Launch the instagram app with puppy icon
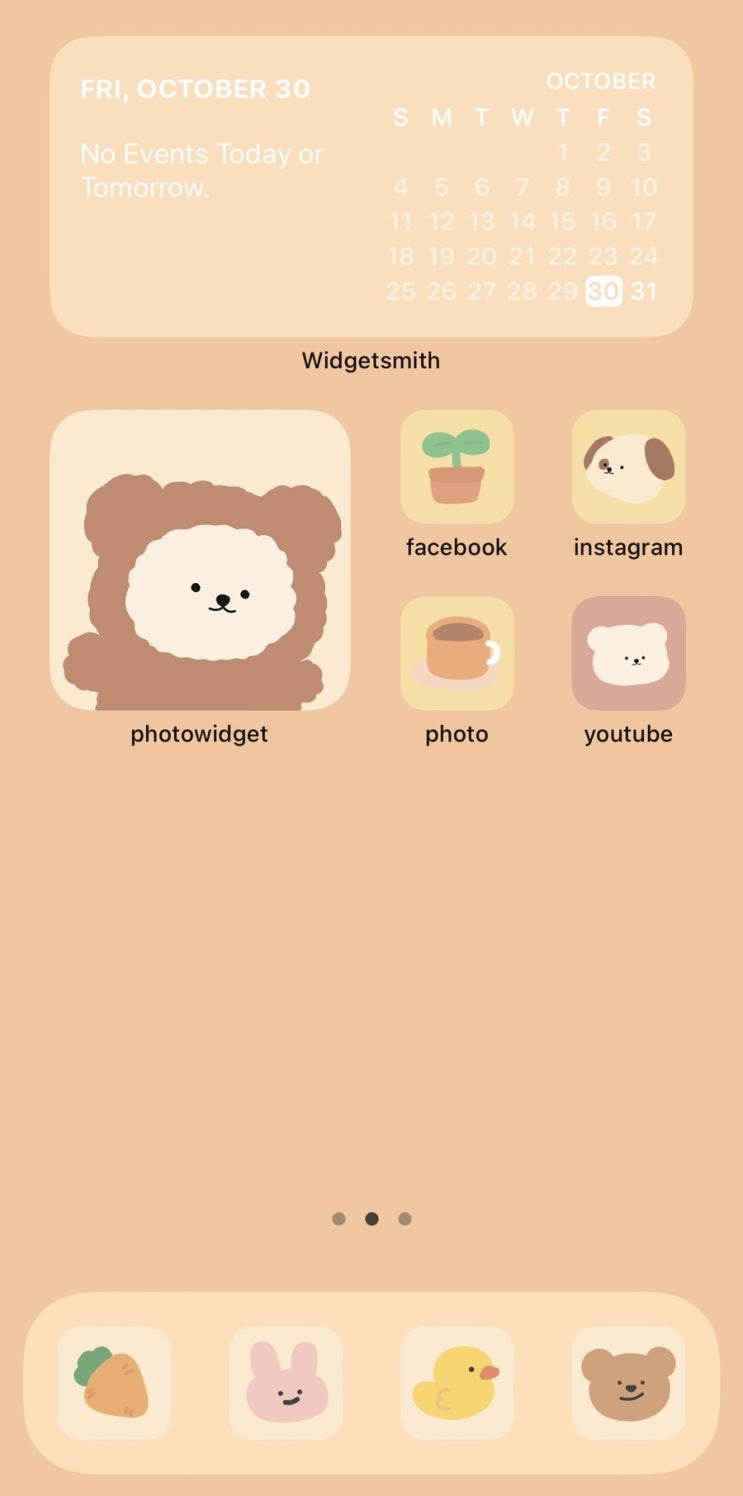 tap(628, 467)
